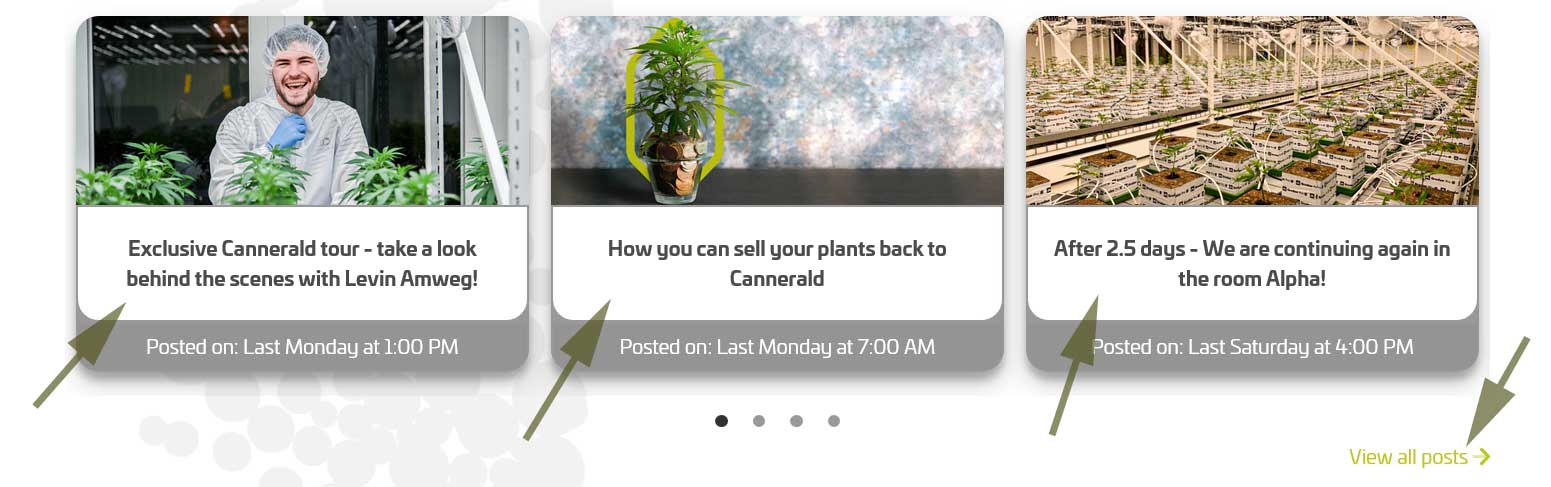This screenshot has height=487, width=1551.
Task: Select the first carousel page dot
Action: coord(721,421)
